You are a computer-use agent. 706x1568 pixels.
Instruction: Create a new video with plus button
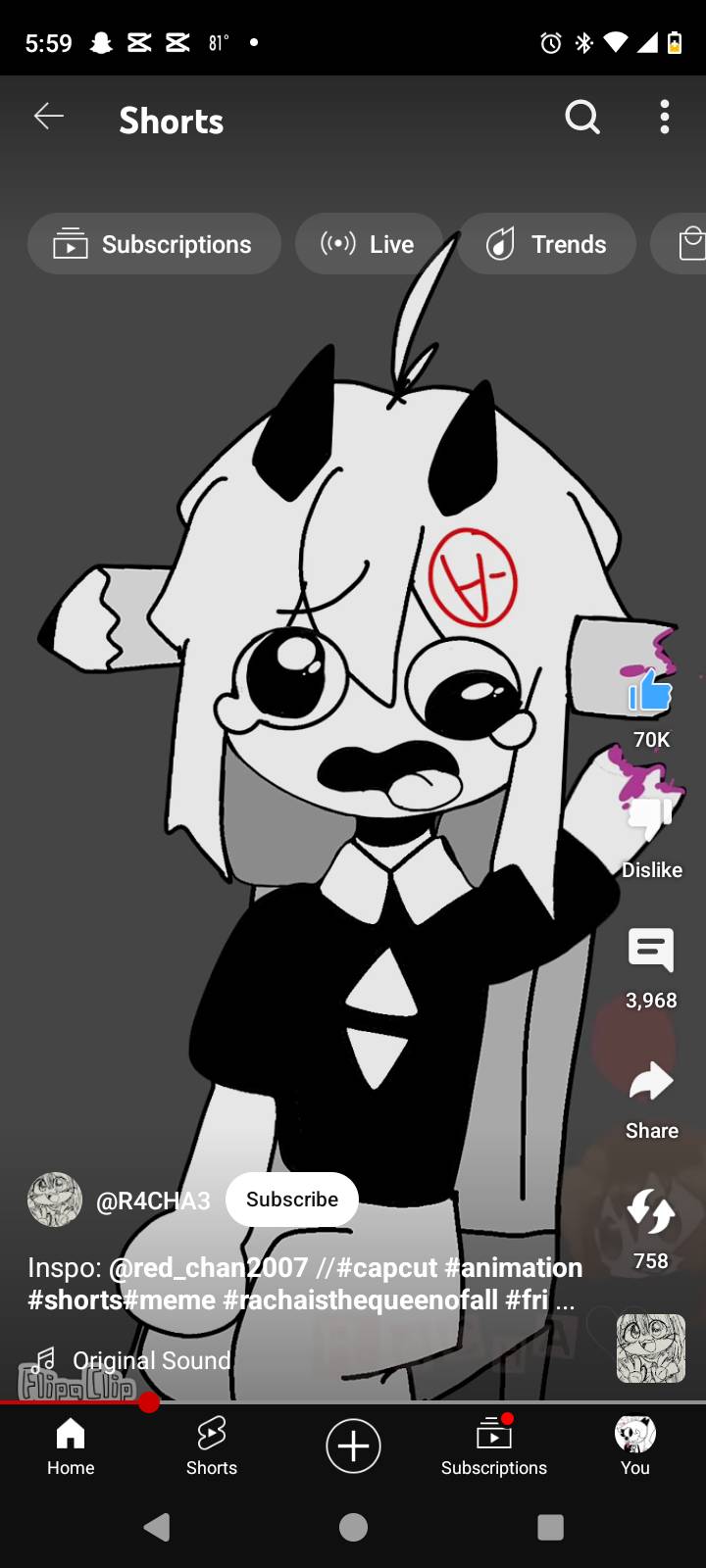click(x=353, y=1445)
